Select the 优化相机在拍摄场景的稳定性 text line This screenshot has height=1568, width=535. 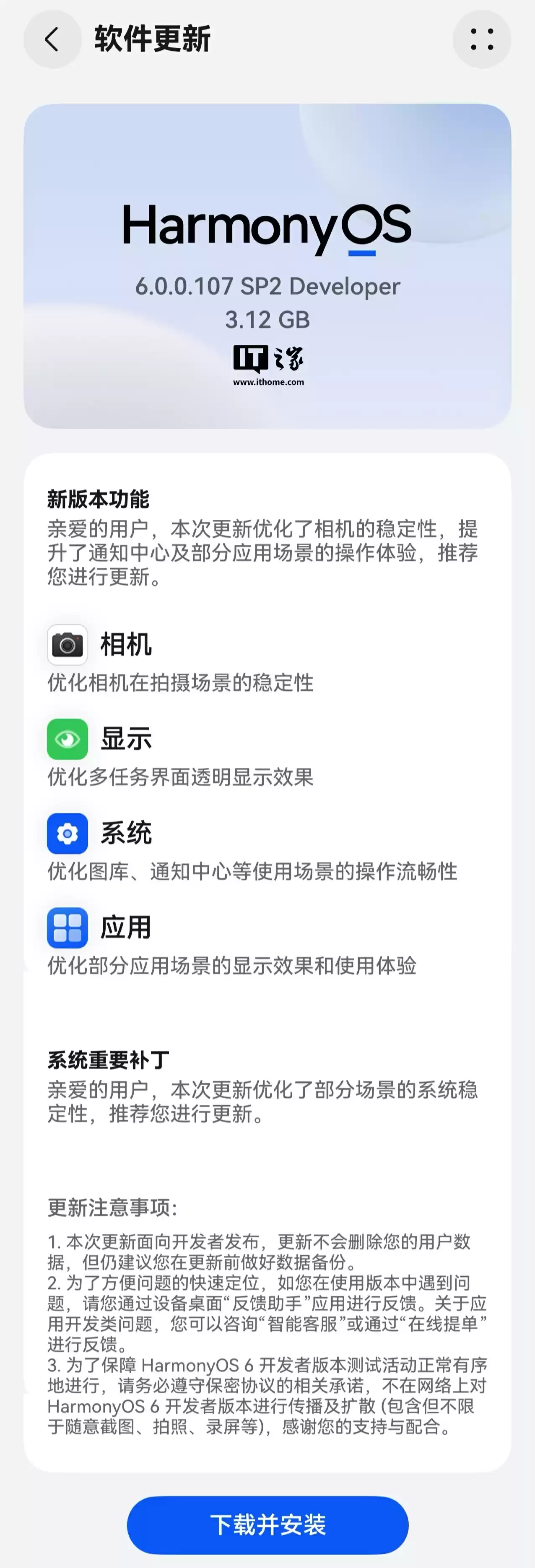coord(180,684)
